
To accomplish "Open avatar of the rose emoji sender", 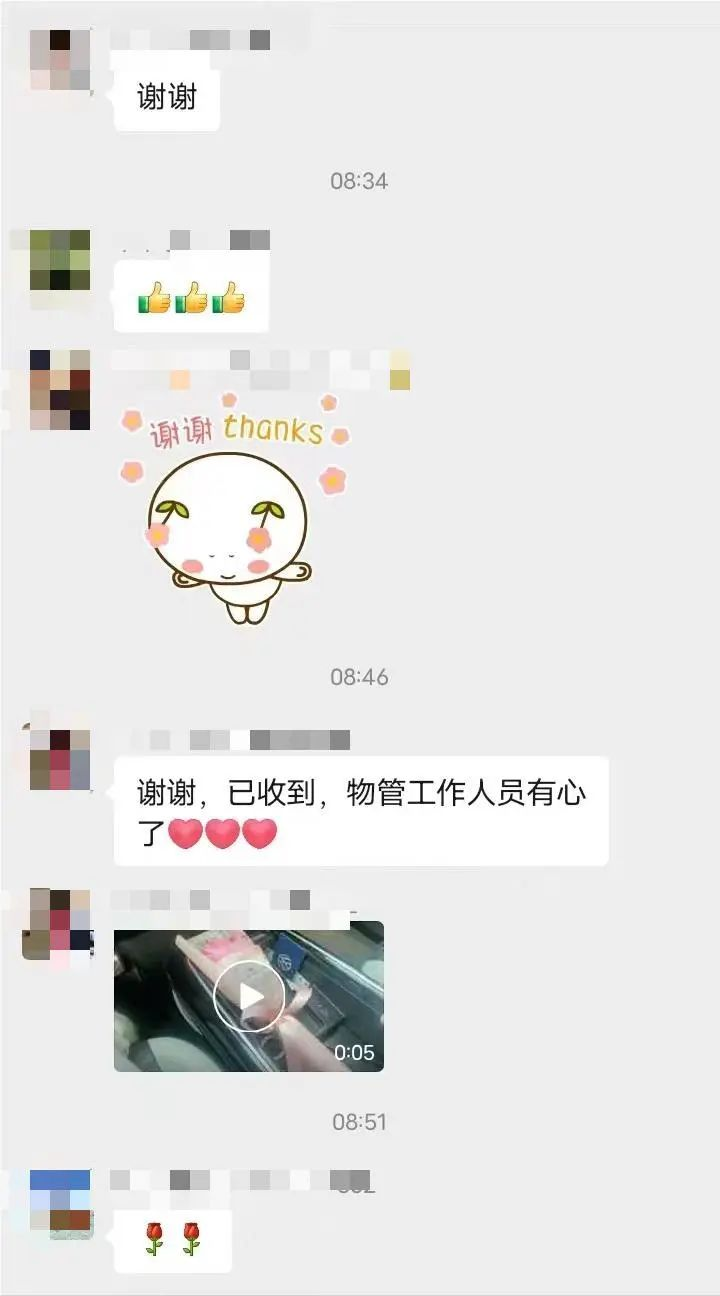I will point(60,1200).
